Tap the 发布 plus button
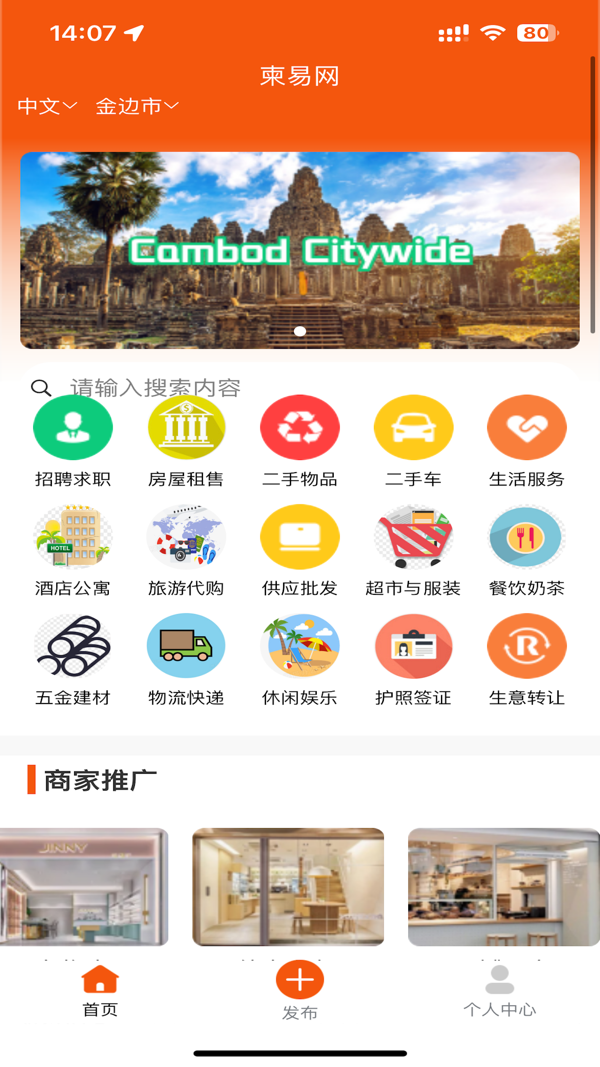The height and width of the screenshot is (1067, 600). 300,980
